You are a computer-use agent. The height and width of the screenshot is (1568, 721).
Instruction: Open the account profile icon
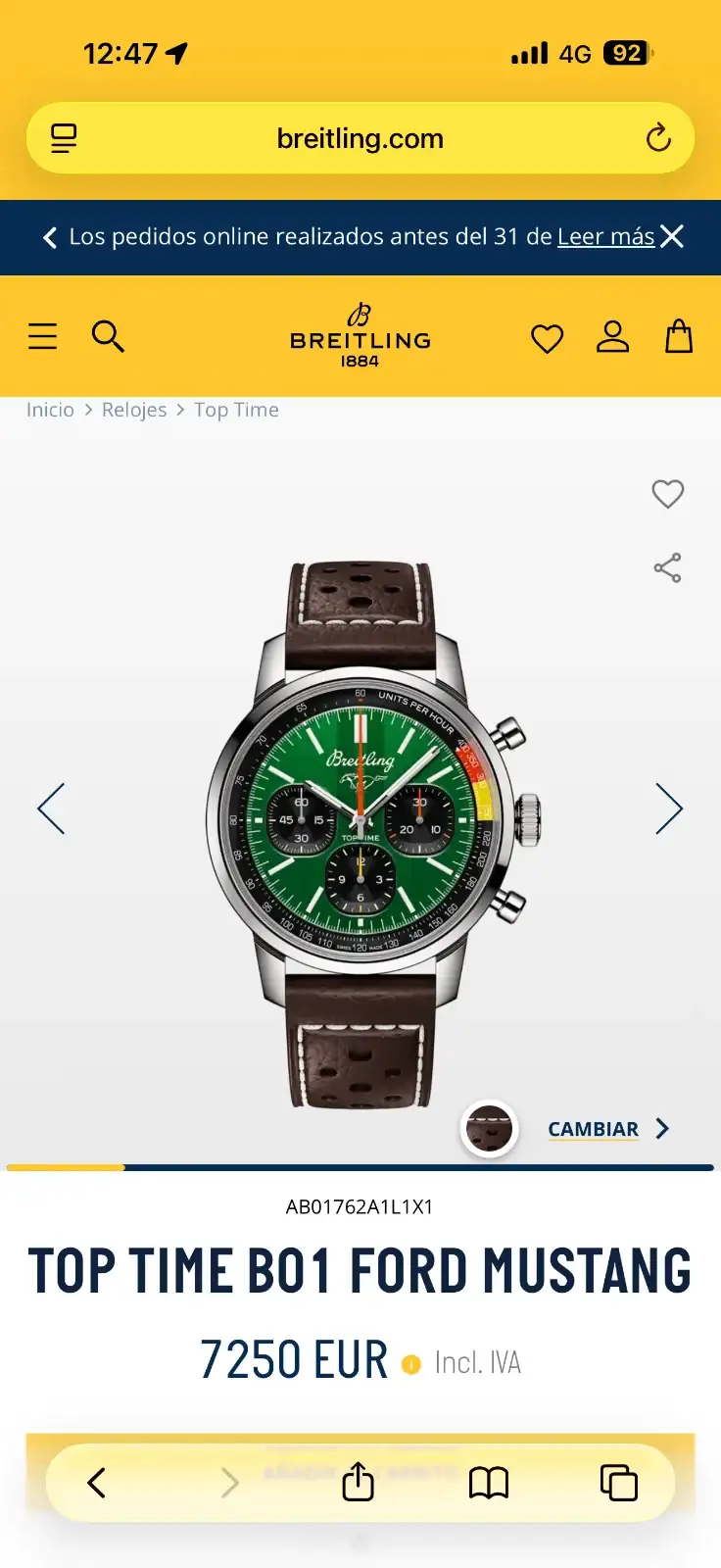coord(613,336)
